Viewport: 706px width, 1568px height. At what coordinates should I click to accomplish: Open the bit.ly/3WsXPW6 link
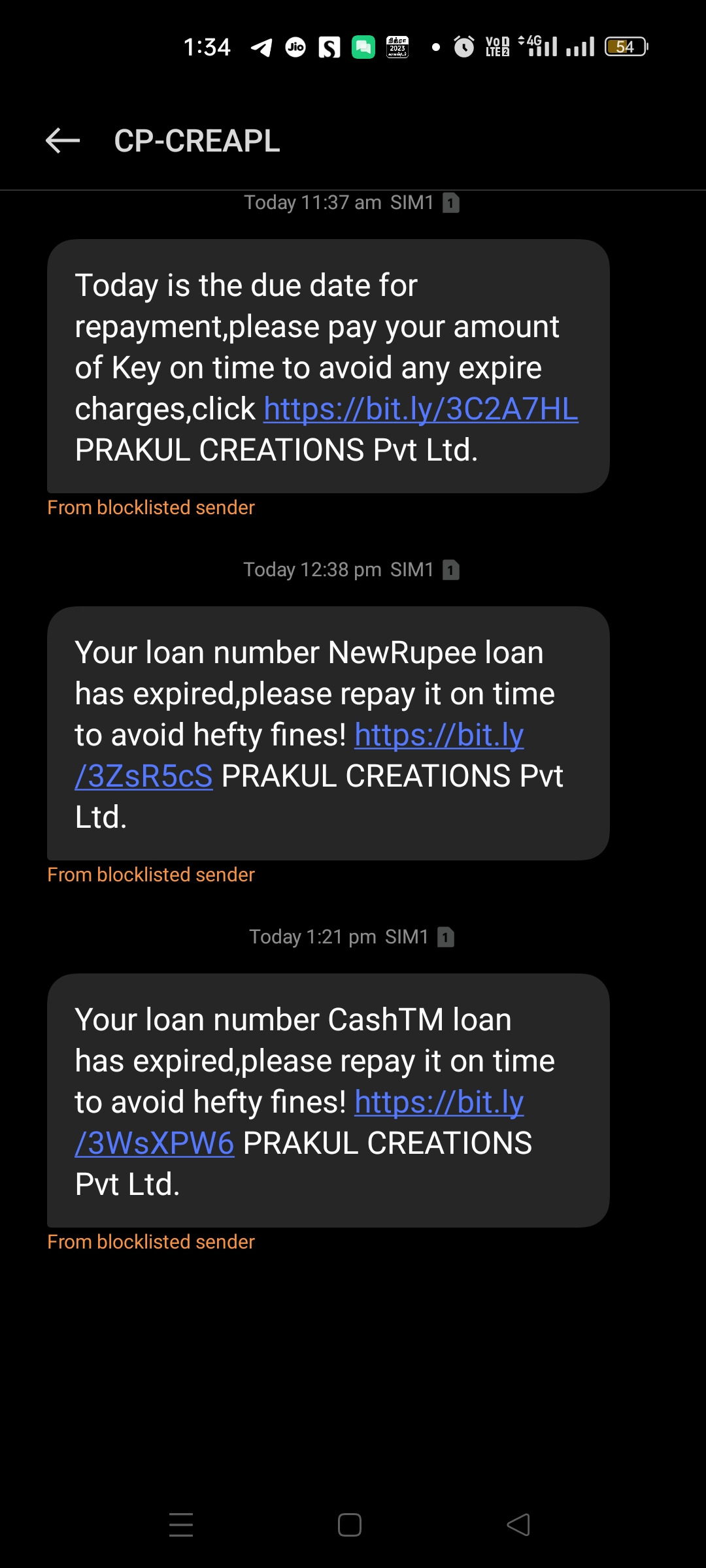pos(439,1103)
